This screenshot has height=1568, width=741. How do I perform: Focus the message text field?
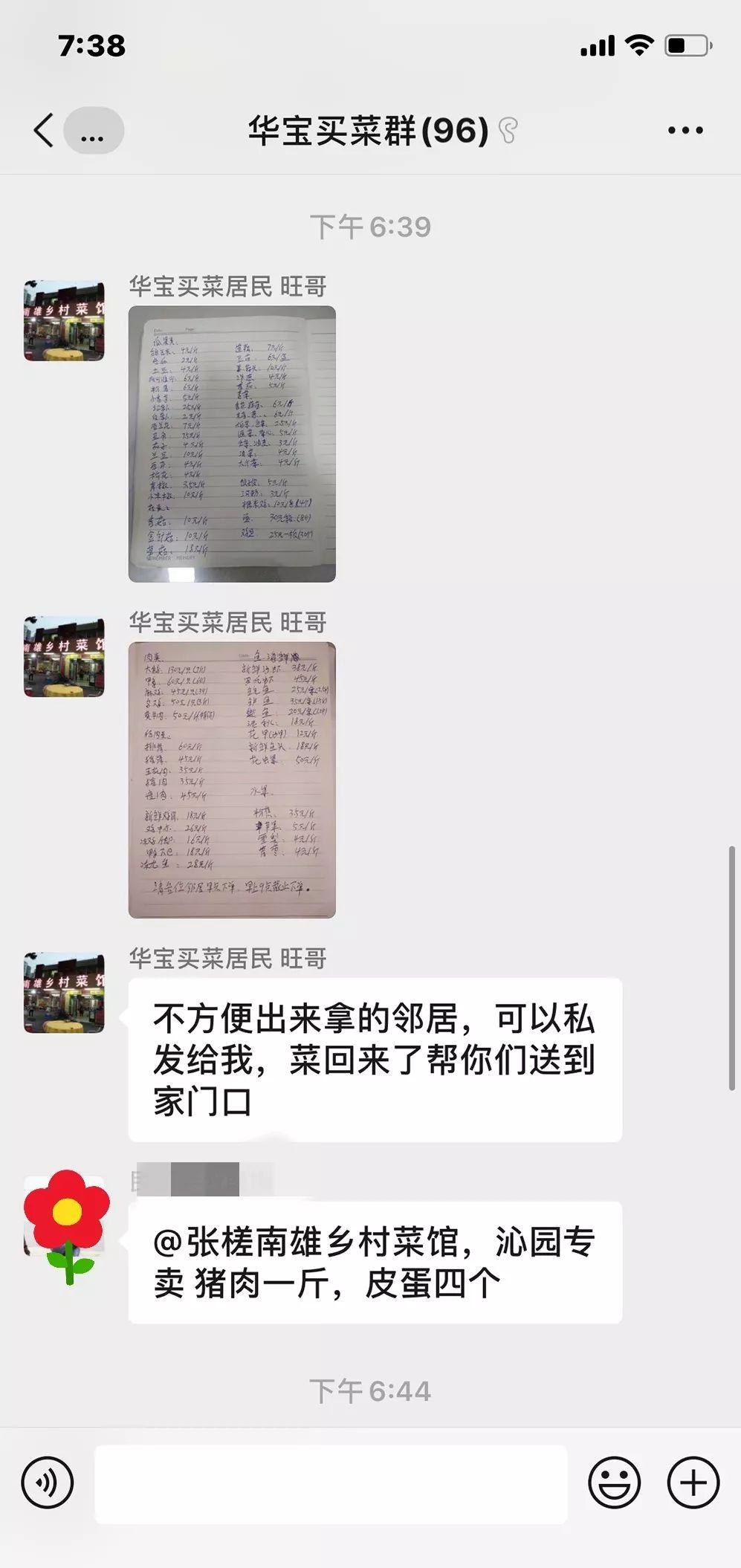coord(331,1484)
